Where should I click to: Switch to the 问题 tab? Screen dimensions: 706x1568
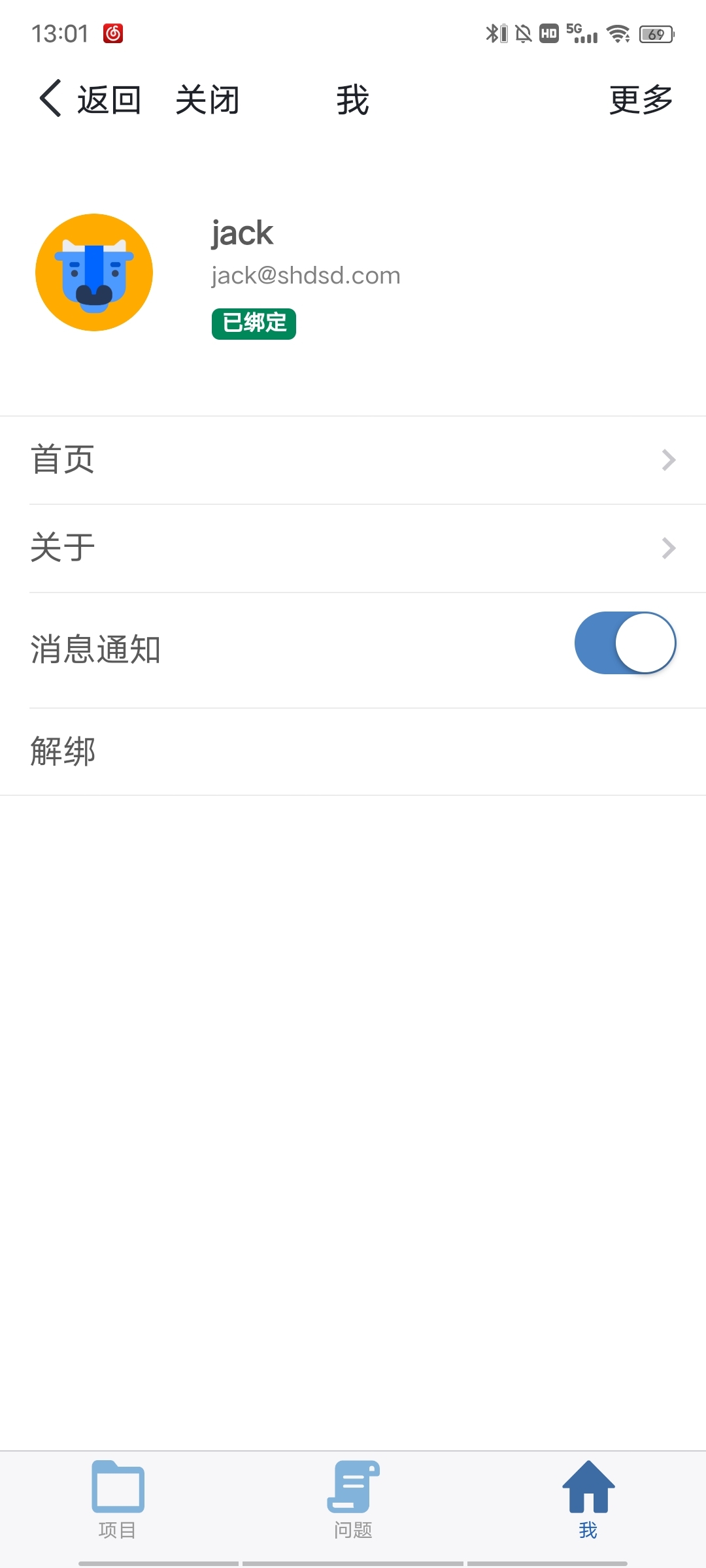[x=353, y=1497]
